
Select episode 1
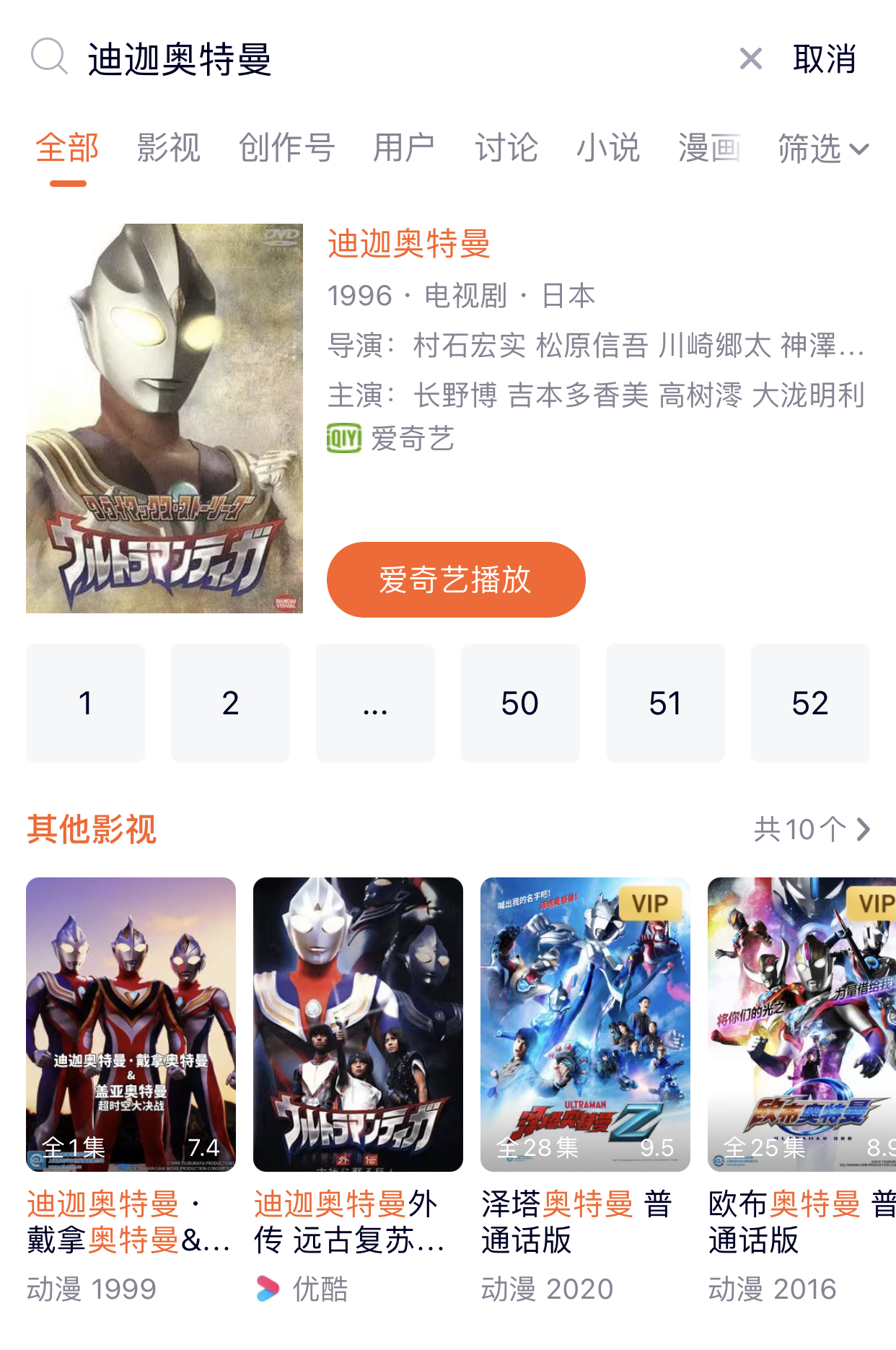[85, 703]
